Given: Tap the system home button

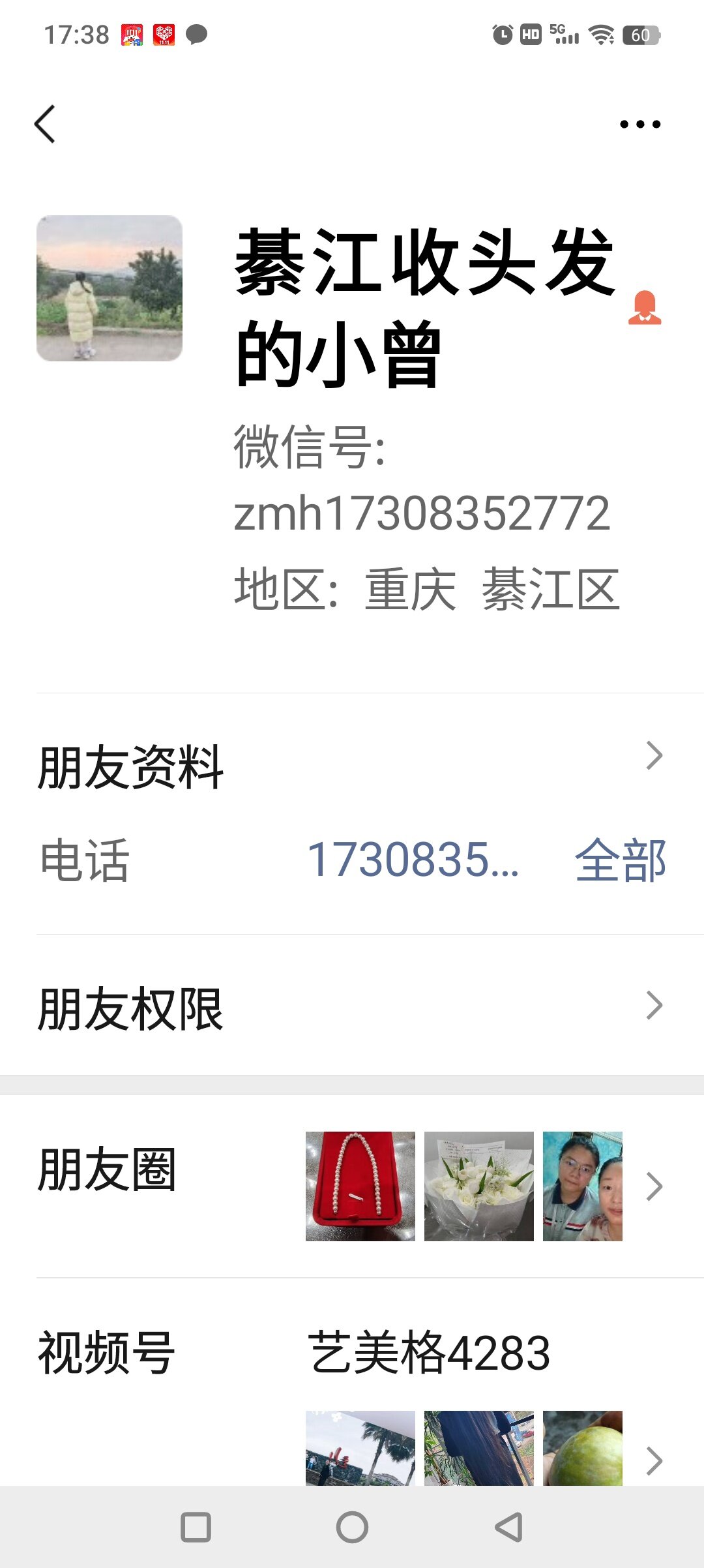Looking at the screenshot, I should 352,1527.
